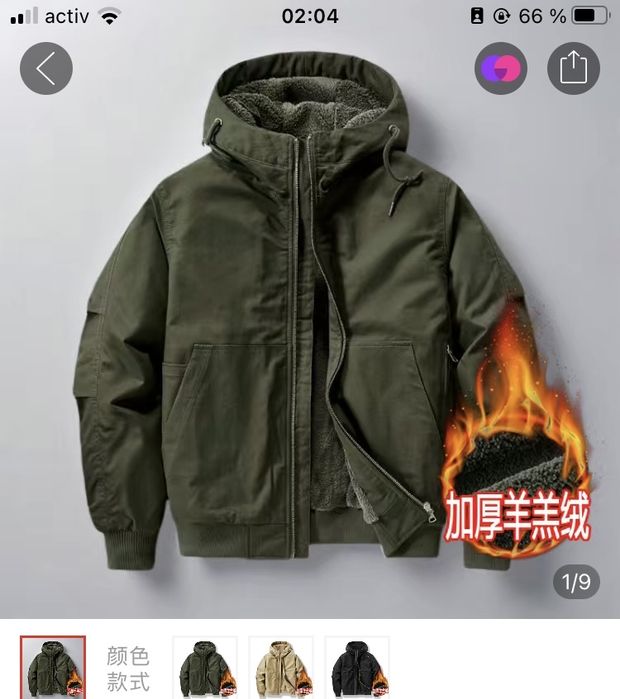Viewport: 620px width, 699px height.
Task: Select the red-outlined green jacket thumbnail
Action: click(x=53, y=667)
